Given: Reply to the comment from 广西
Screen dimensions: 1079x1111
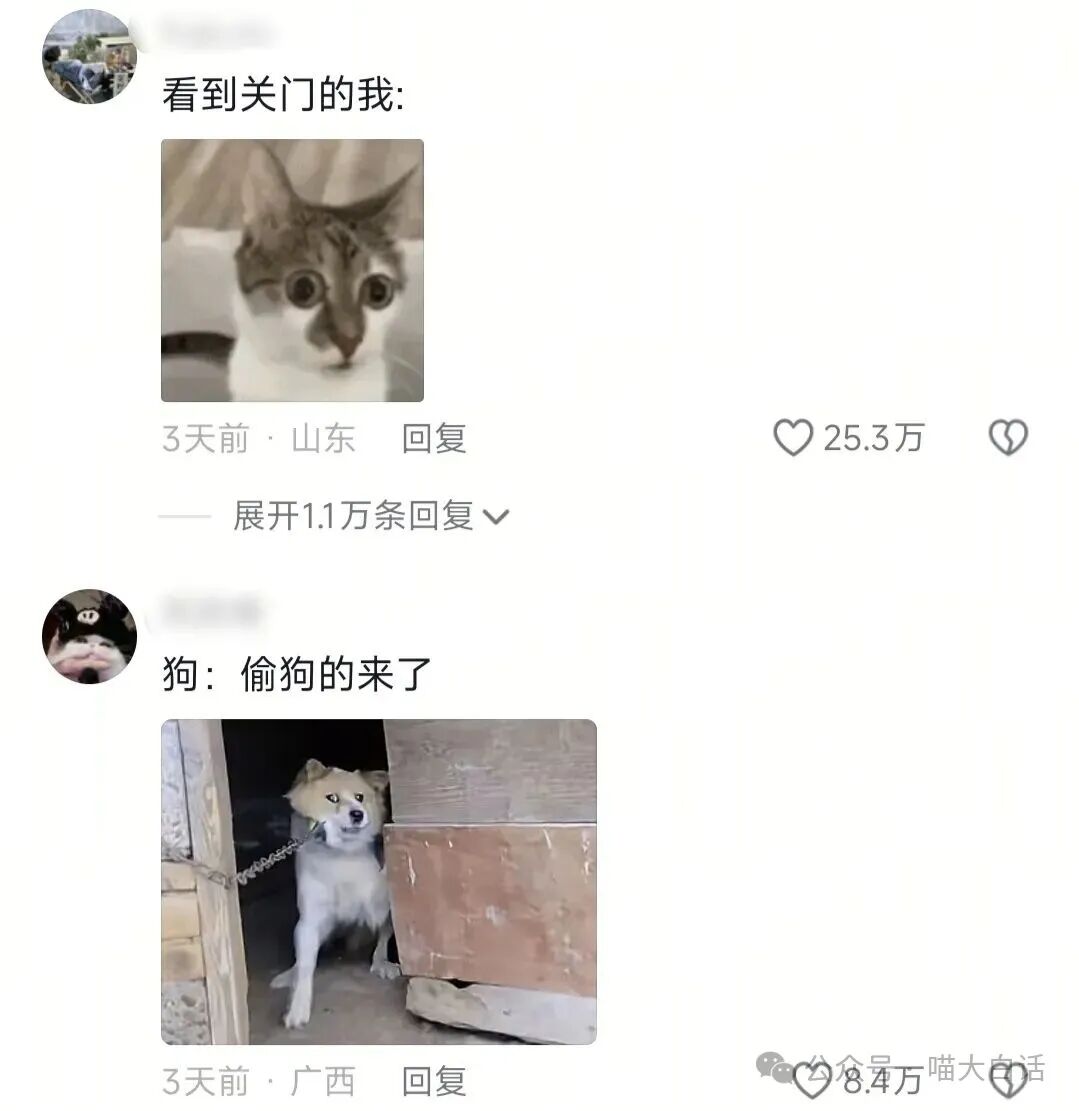Looking at the screenshot, I should 434,1081.
